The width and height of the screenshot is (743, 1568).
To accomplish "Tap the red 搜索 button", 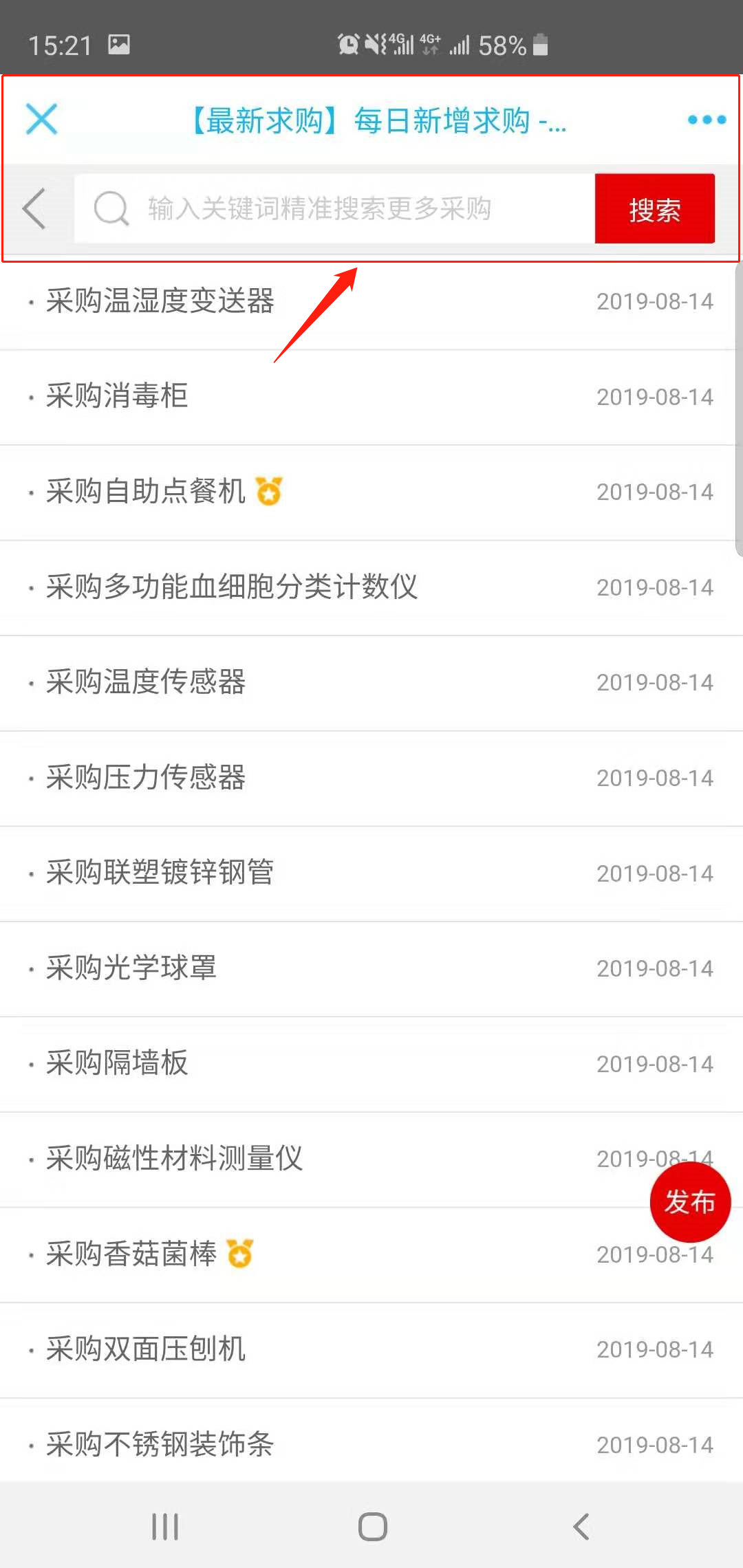I will [654, 209].
